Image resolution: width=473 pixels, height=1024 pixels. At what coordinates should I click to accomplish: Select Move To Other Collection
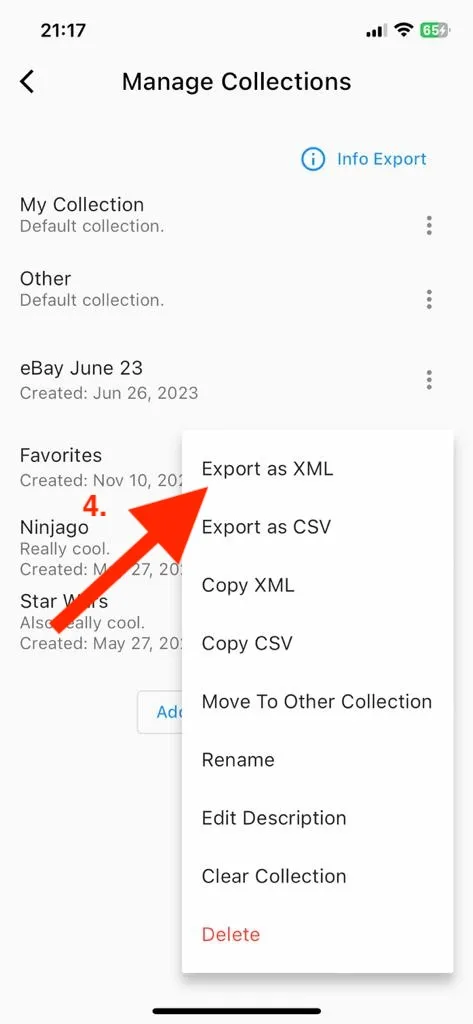coord(318,701)
